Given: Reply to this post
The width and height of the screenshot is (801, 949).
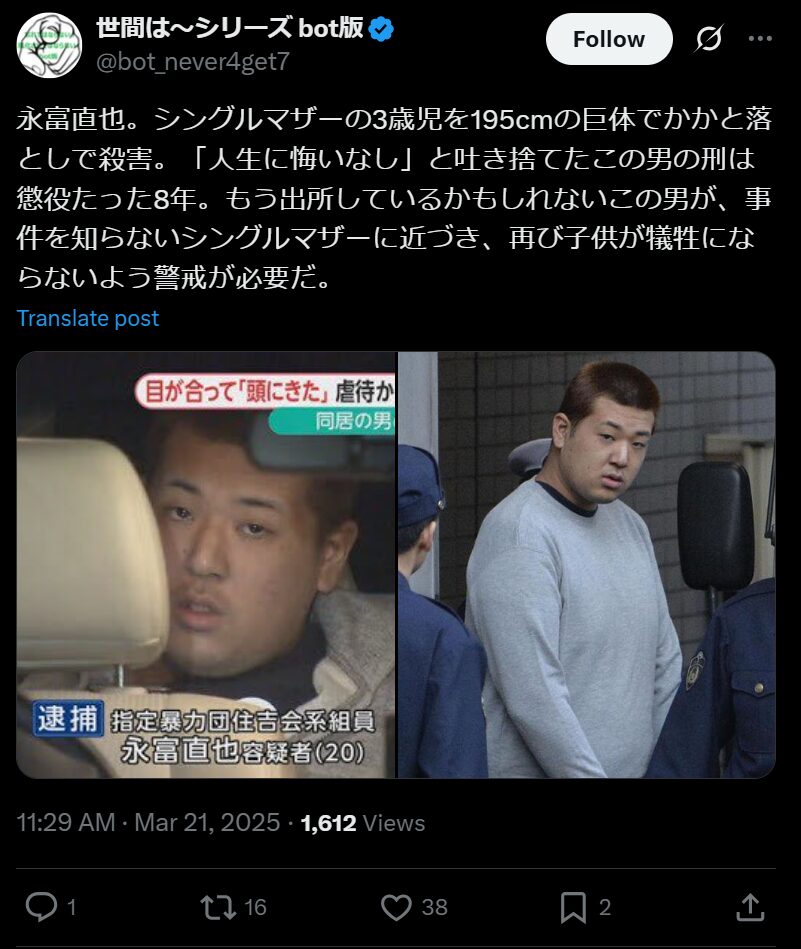Looking at the screenshot, I should tap(41, 907).
